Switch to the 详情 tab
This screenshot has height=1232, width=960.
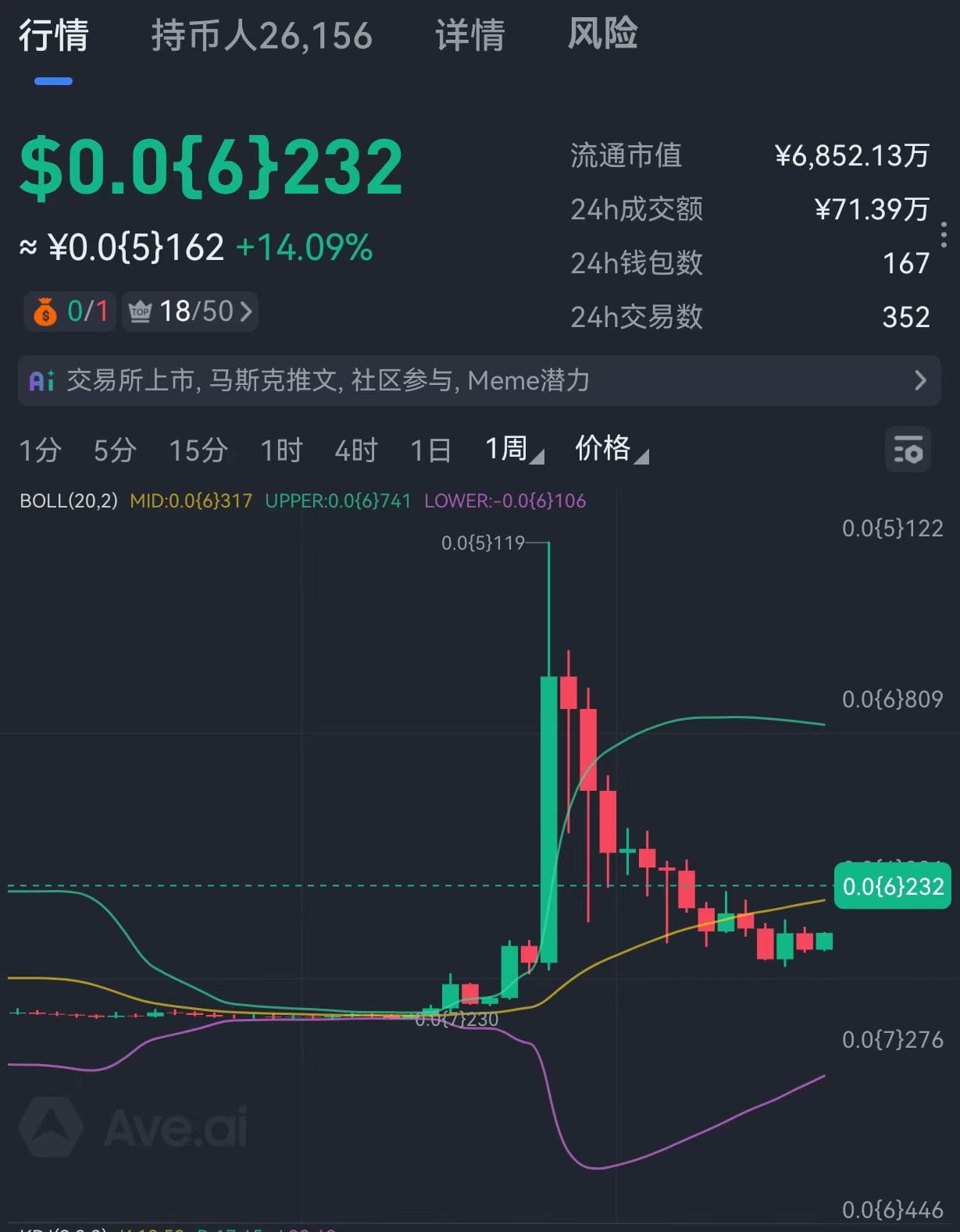coord(469,34)
